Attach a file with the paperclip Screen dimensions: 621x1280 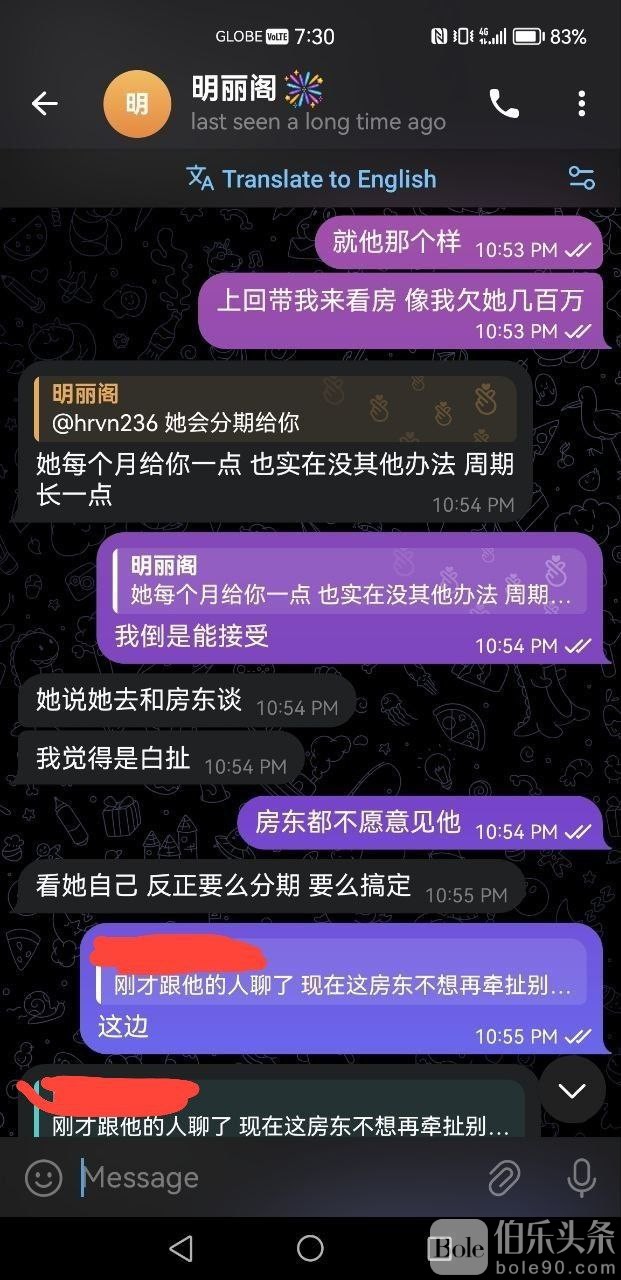[x=504, y=1178]
